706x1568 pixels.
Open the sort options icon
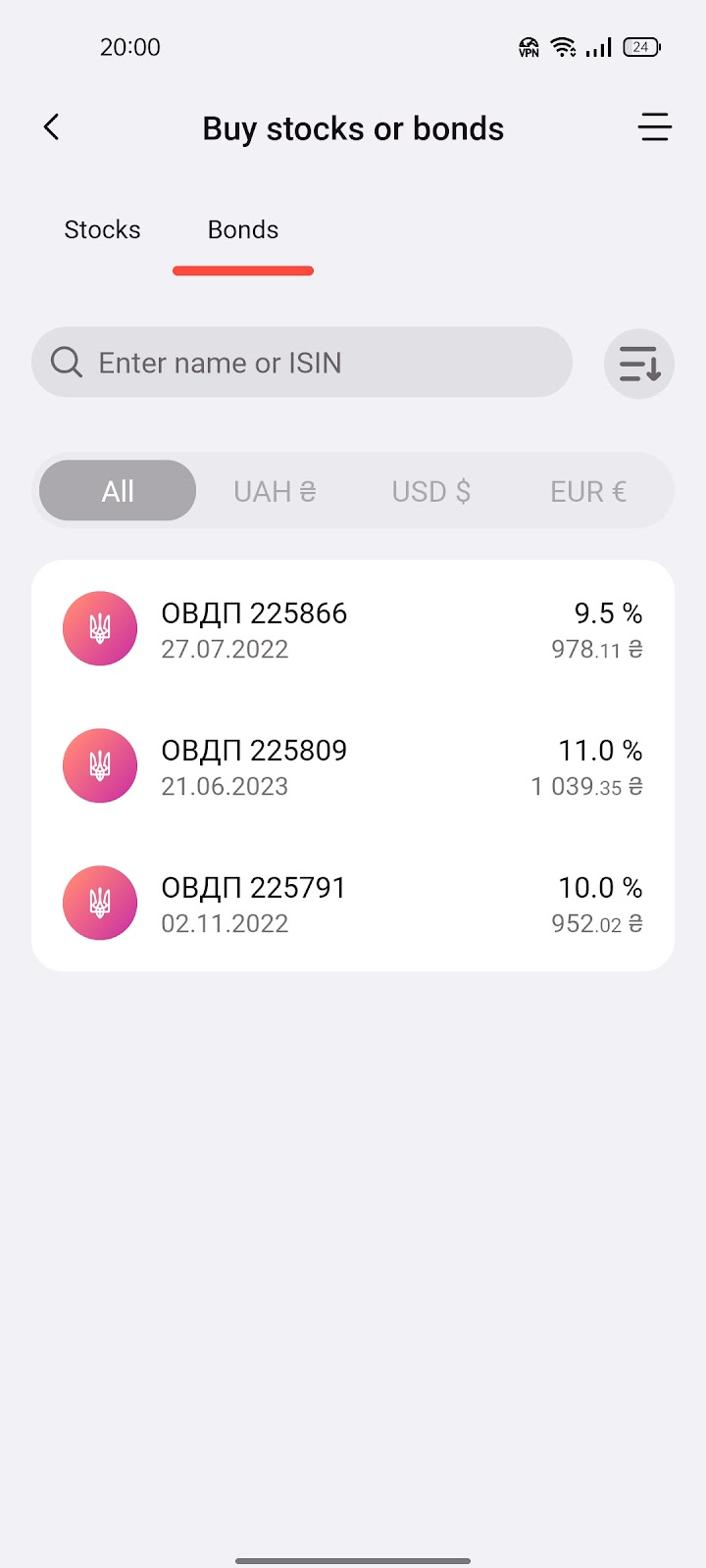tap(639, 364)
